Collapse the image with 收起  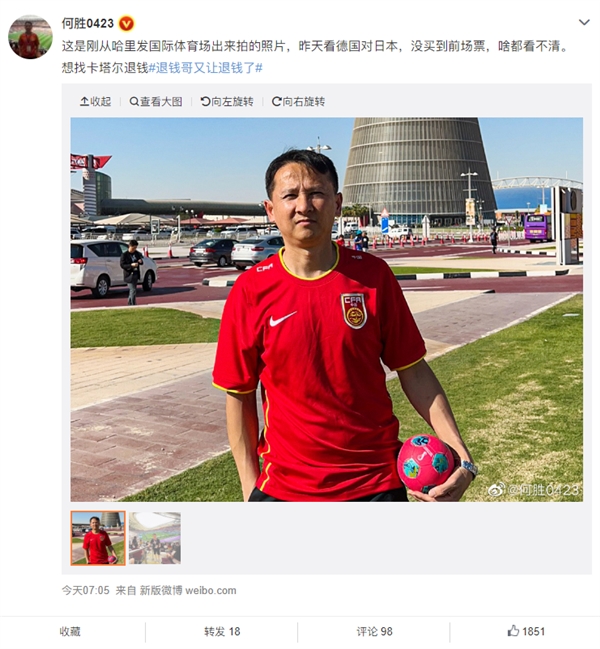point(95,101)
